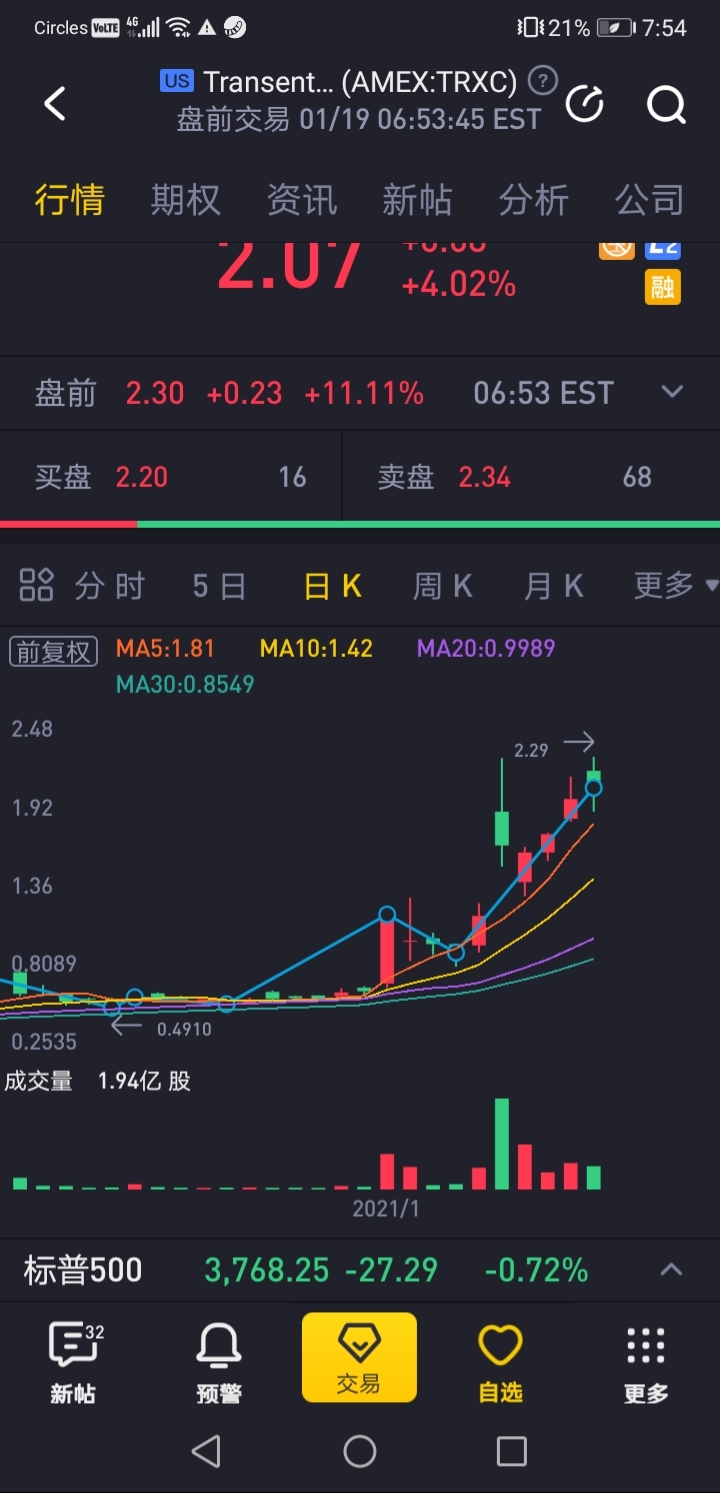This screenshot has height=1493, width=720.
Task: Open the help question mark beside TRXC
Action: (x=543, y=80)
